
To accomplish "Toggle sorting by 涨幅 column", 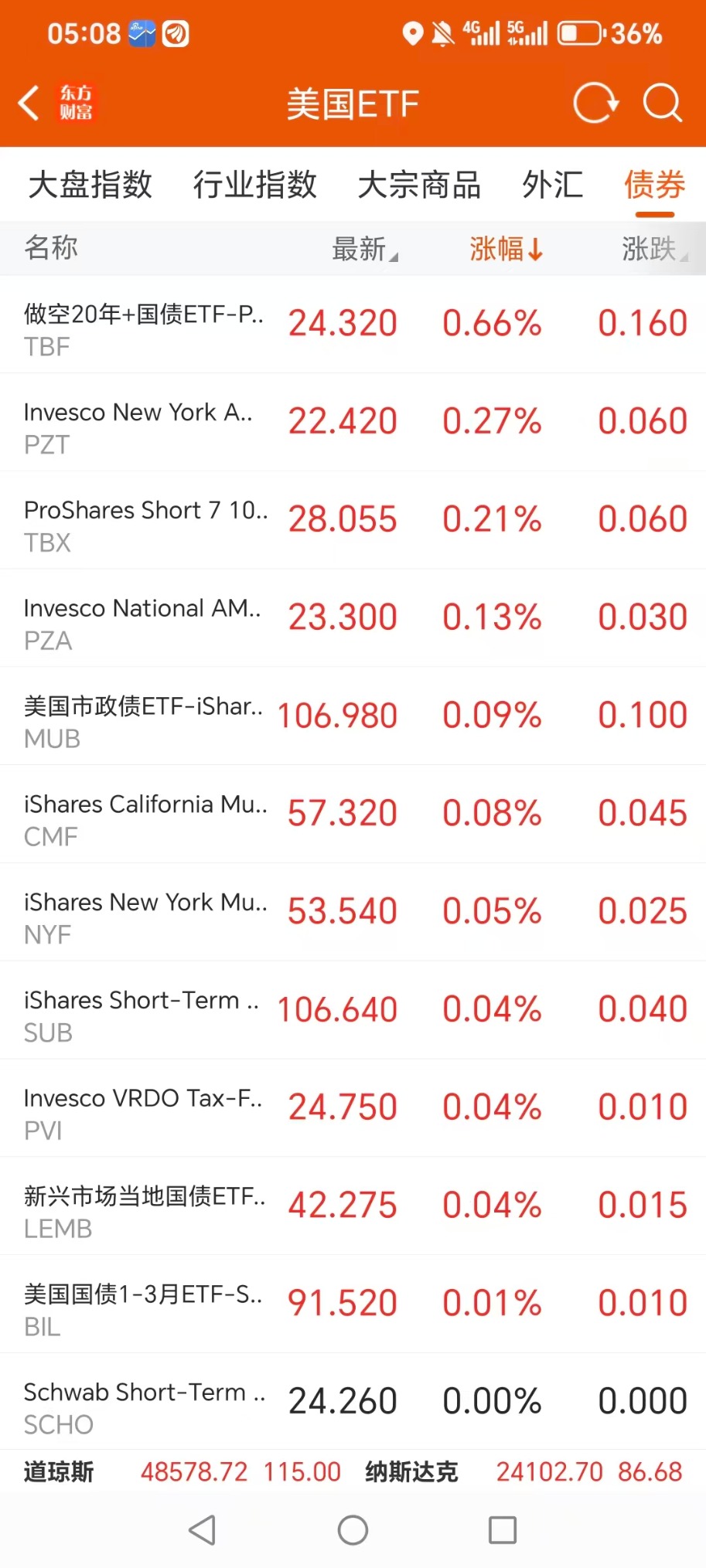I will 506,249.
